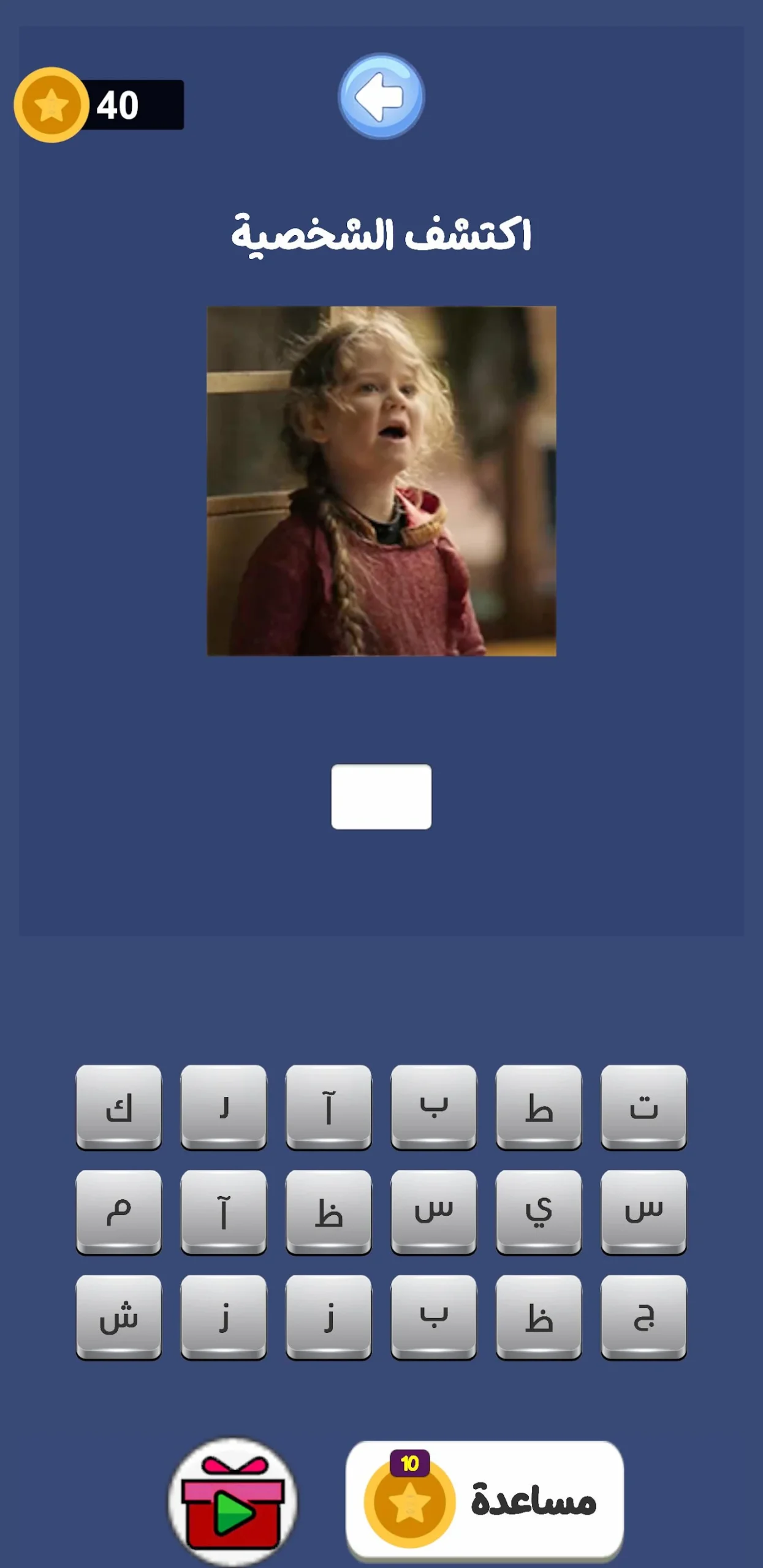Select the letter م key
Viewport: 763px width, 1568px height.
(x=119, y=1212)
